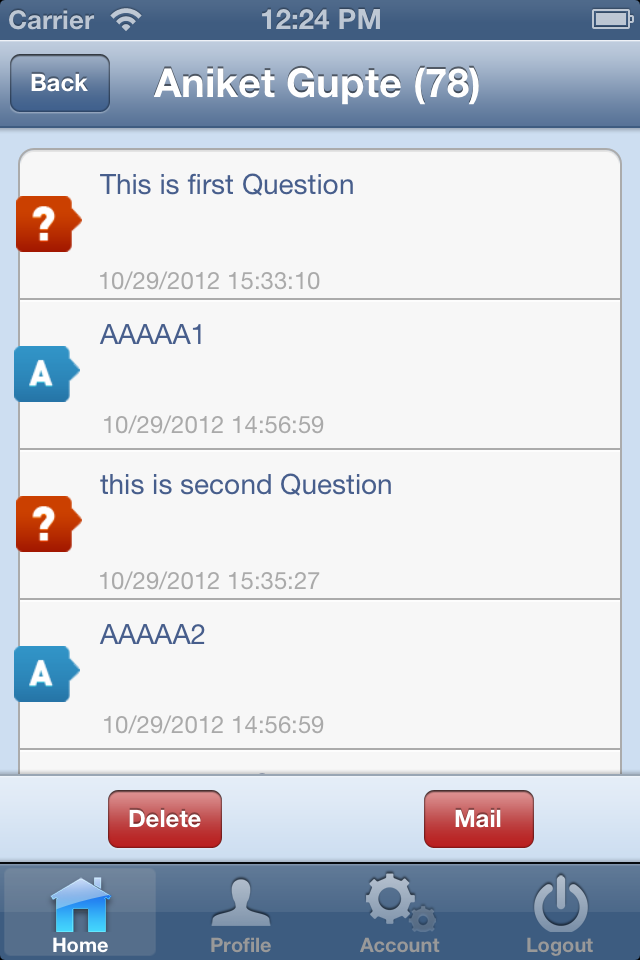The height and width of the screenshot is (960, 640).
Task: Open the "This is first Question" row
Action: click(x=320, y=225)
